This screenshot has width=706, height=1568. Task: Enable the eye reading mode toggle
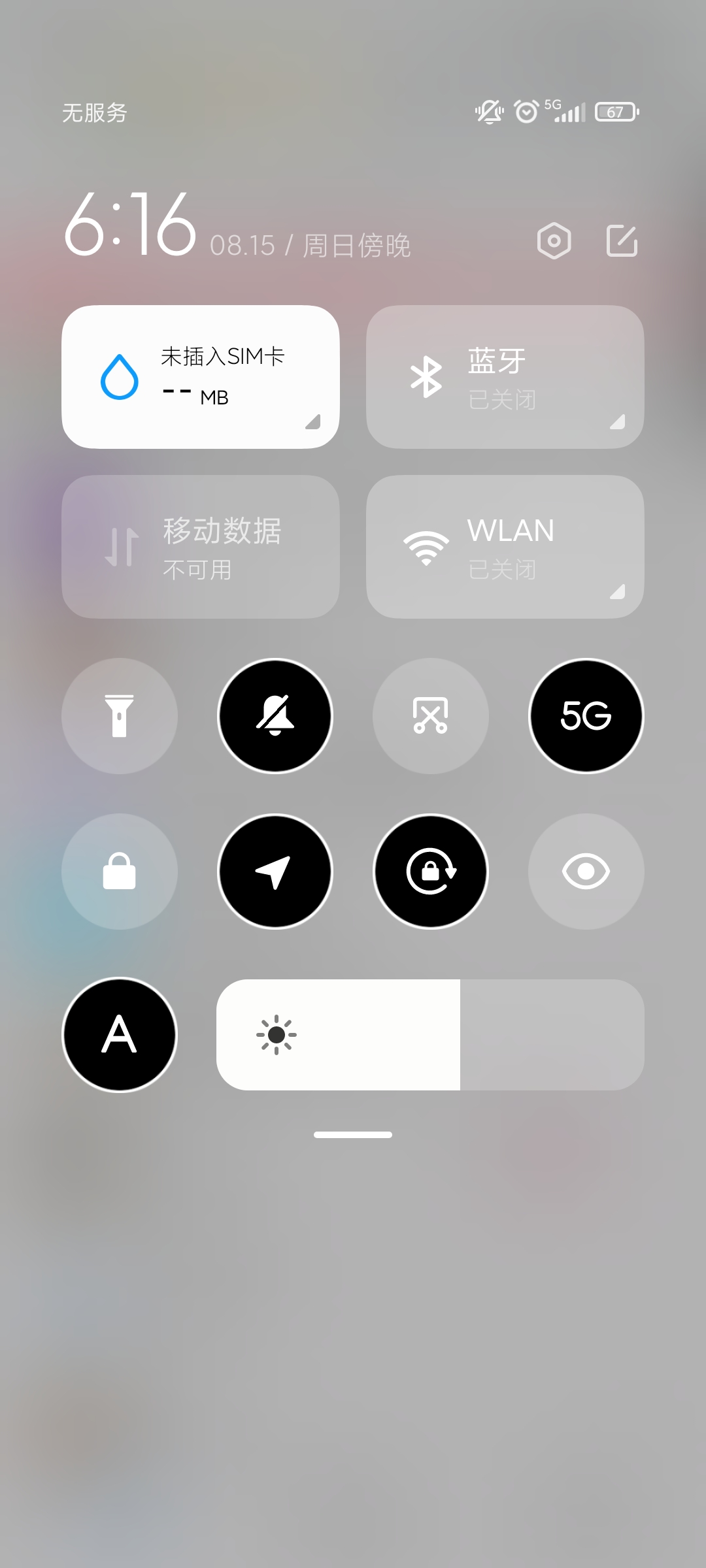pyautogui.click(x=586, y=872)
